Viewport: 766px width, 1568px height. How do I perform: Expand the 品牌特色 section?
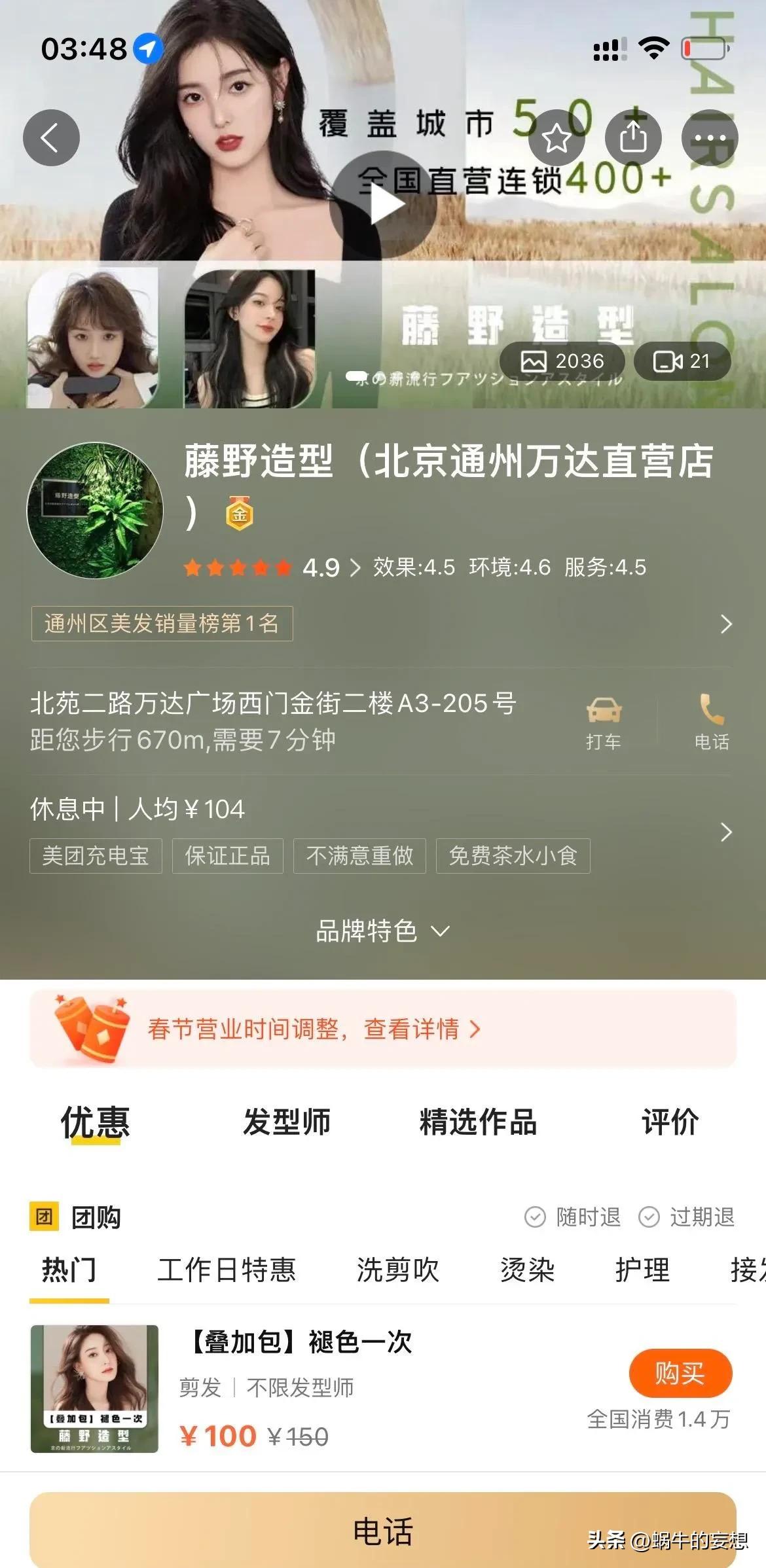click(x=383, y=931)
